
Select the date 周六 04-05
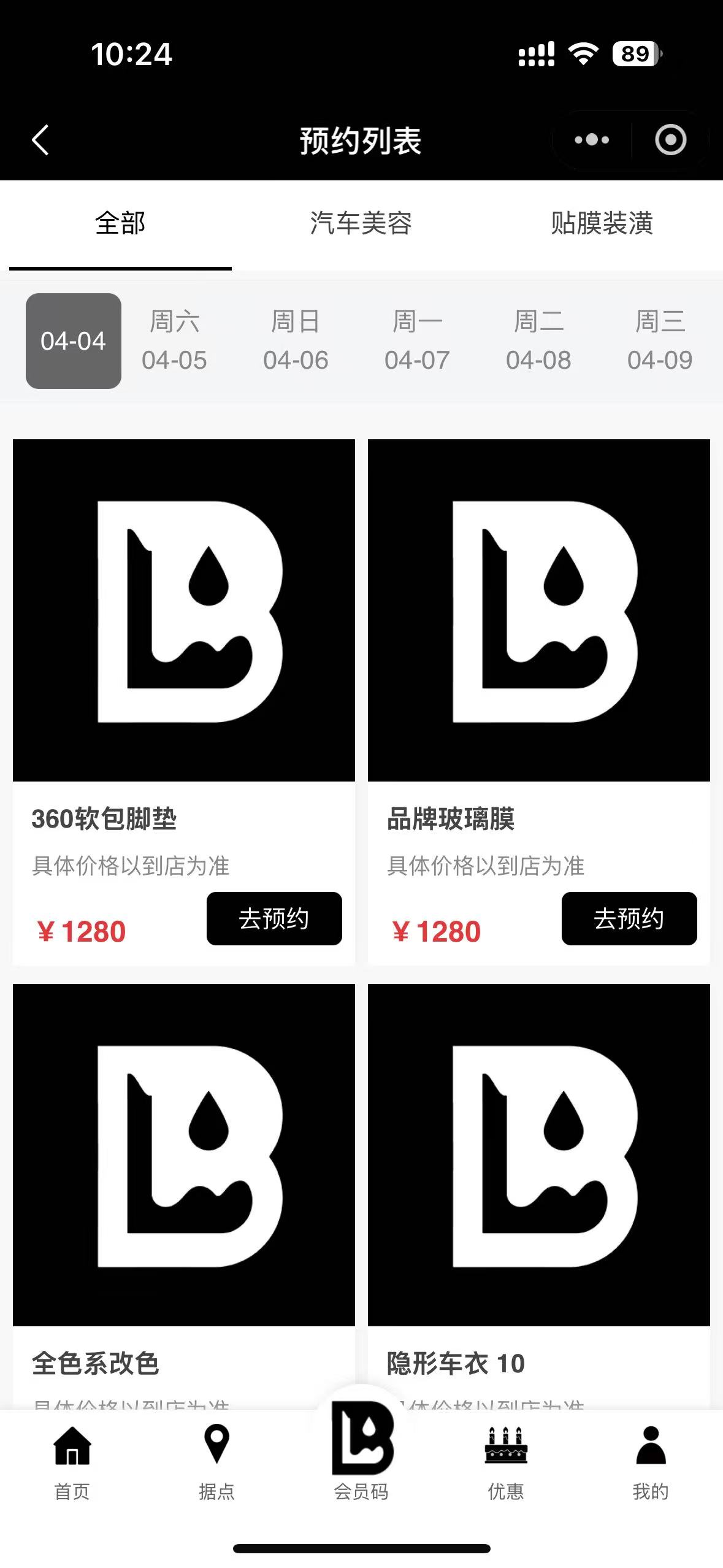[x=174, y=340]
